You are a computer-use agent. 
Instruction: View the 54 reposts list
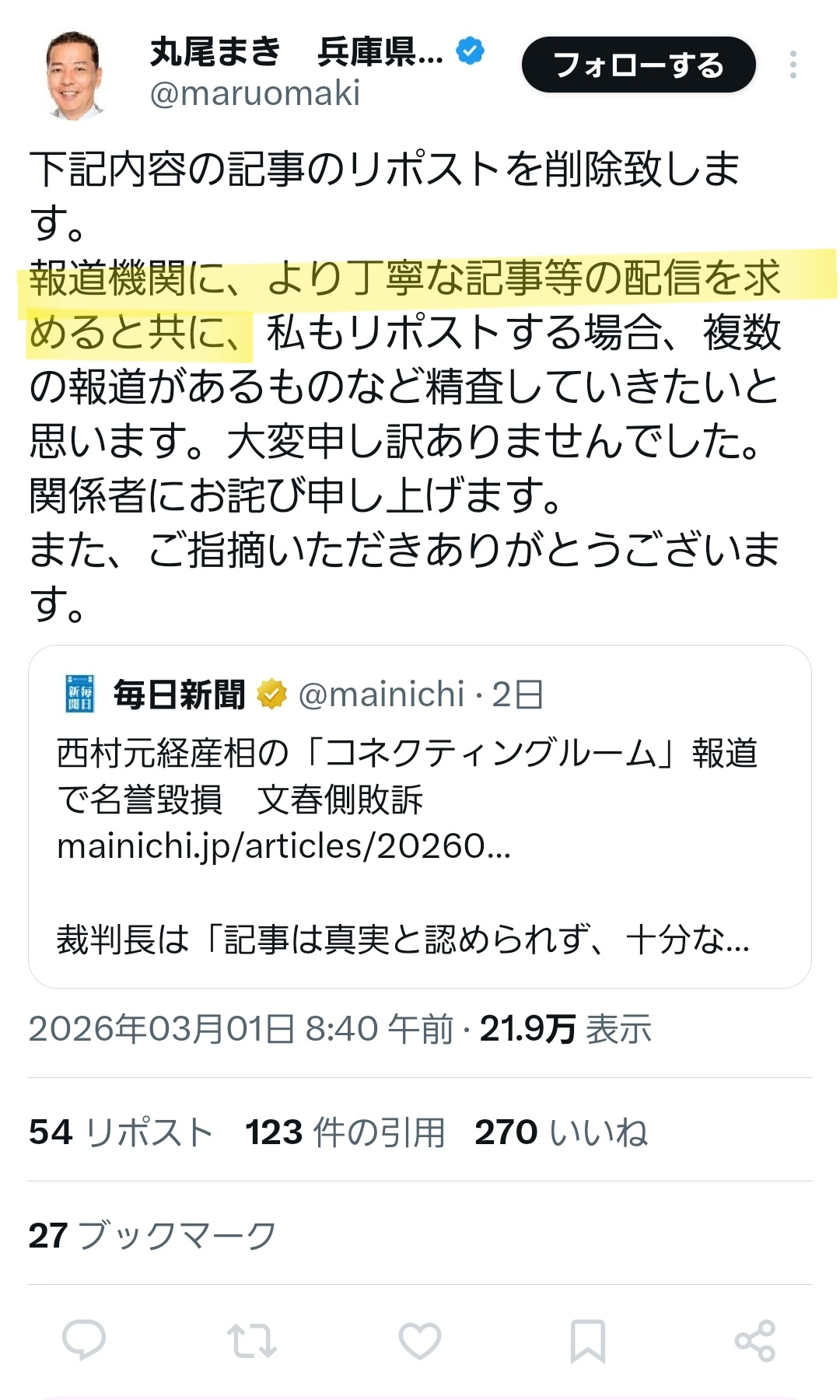click(121, 1132)
